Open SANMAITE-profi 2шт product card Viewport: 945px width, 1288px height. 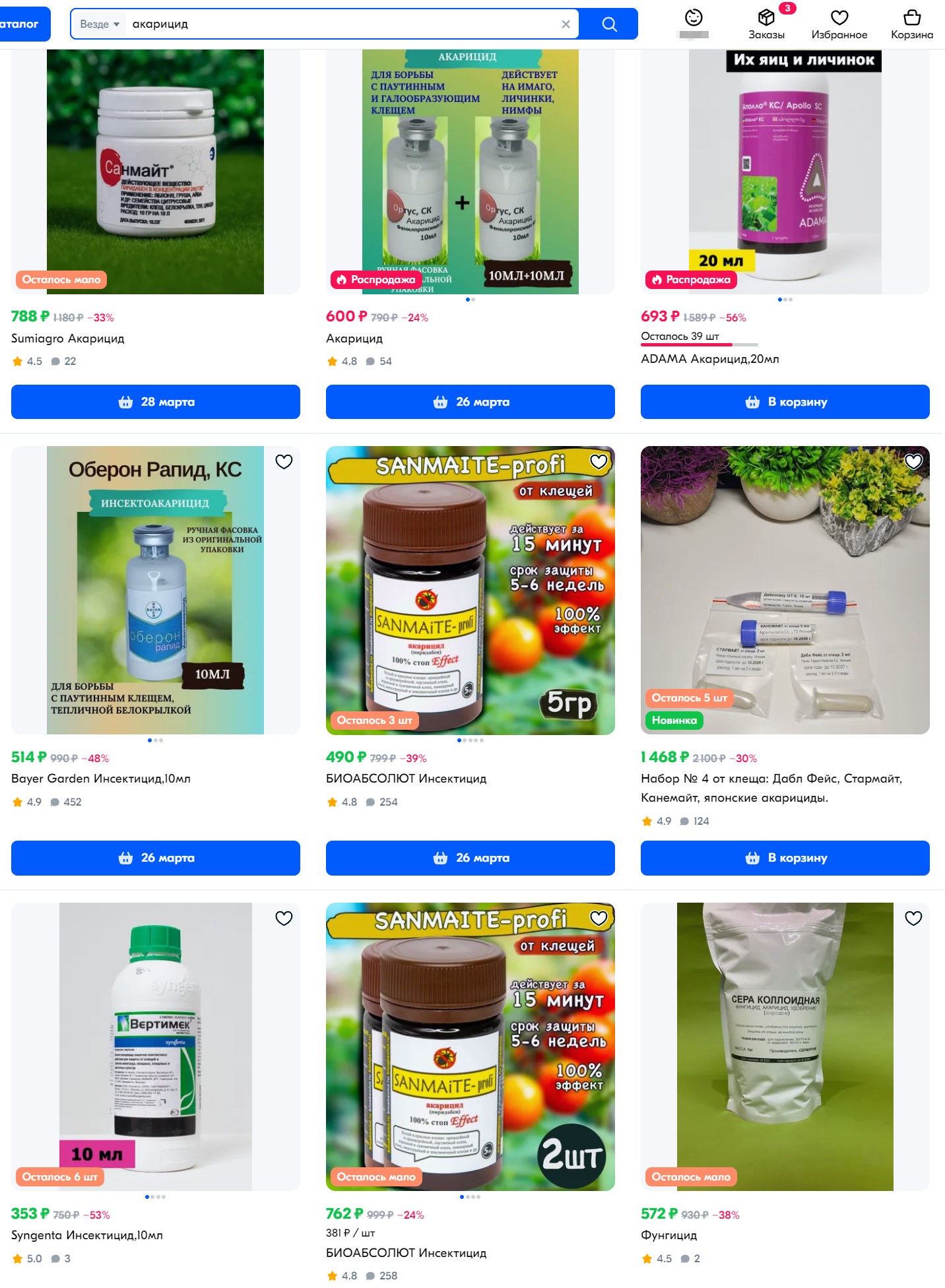[470, 1046]
